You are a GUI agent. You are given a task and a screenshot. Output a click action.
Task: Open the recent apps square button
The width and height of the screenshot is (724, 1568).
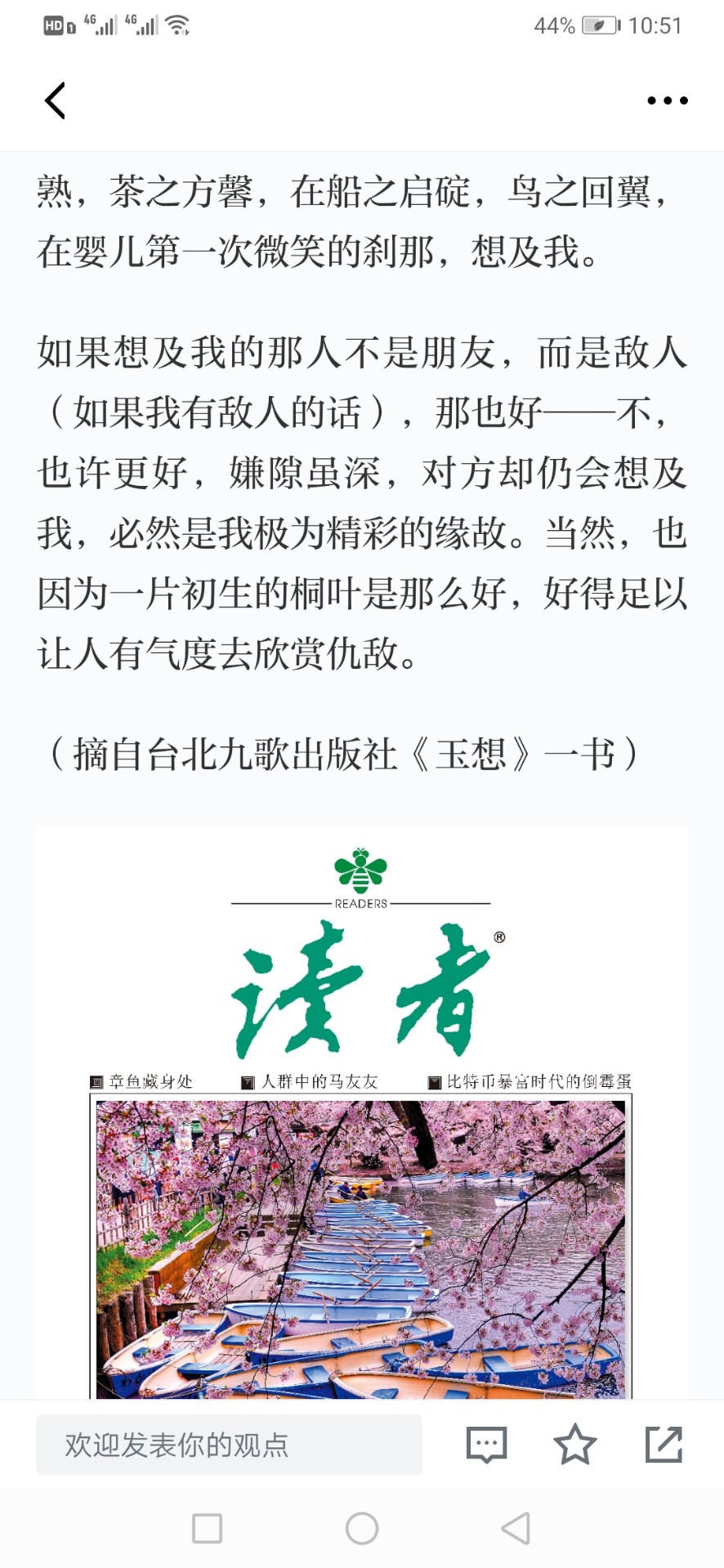207,1528
